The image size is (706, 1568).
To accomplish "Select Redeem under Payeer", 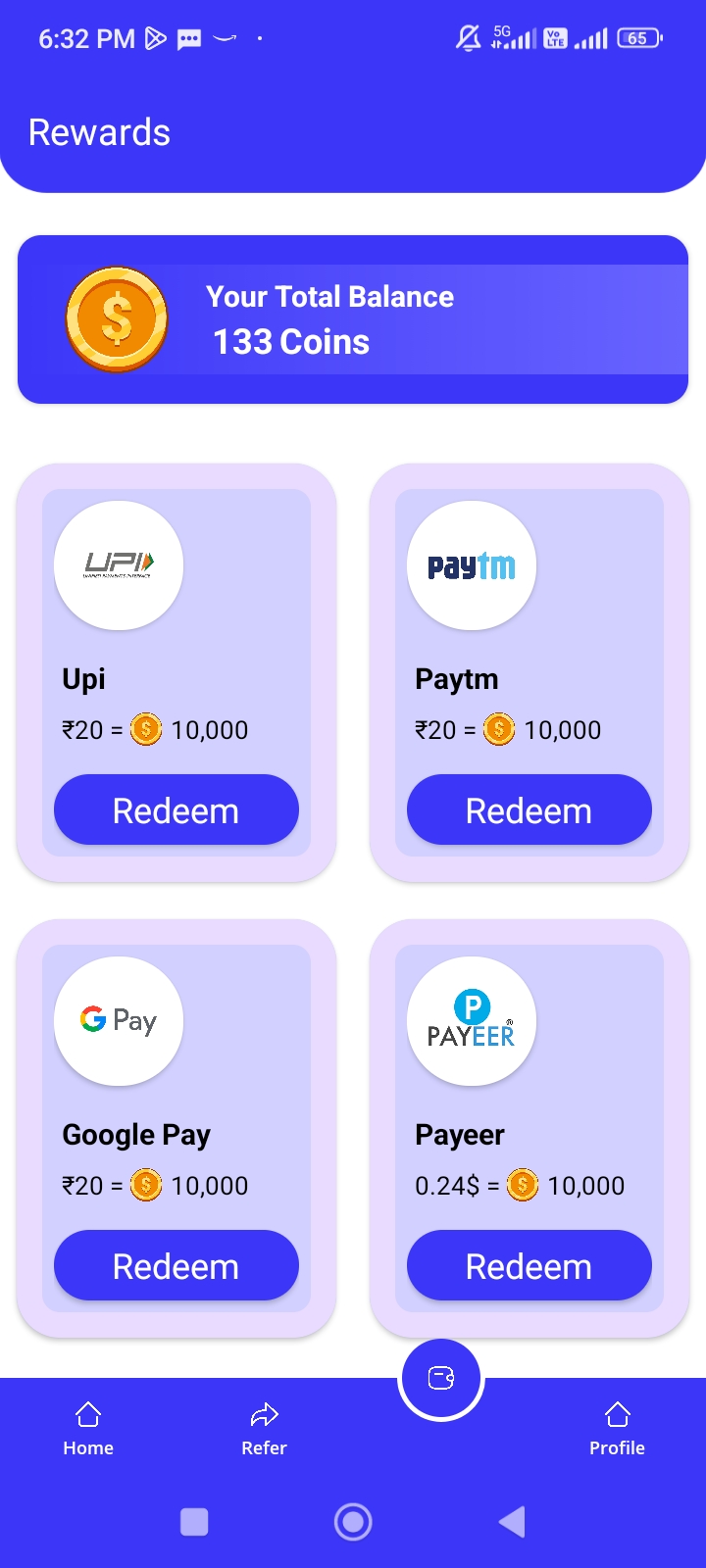I will pos(529,1266).
